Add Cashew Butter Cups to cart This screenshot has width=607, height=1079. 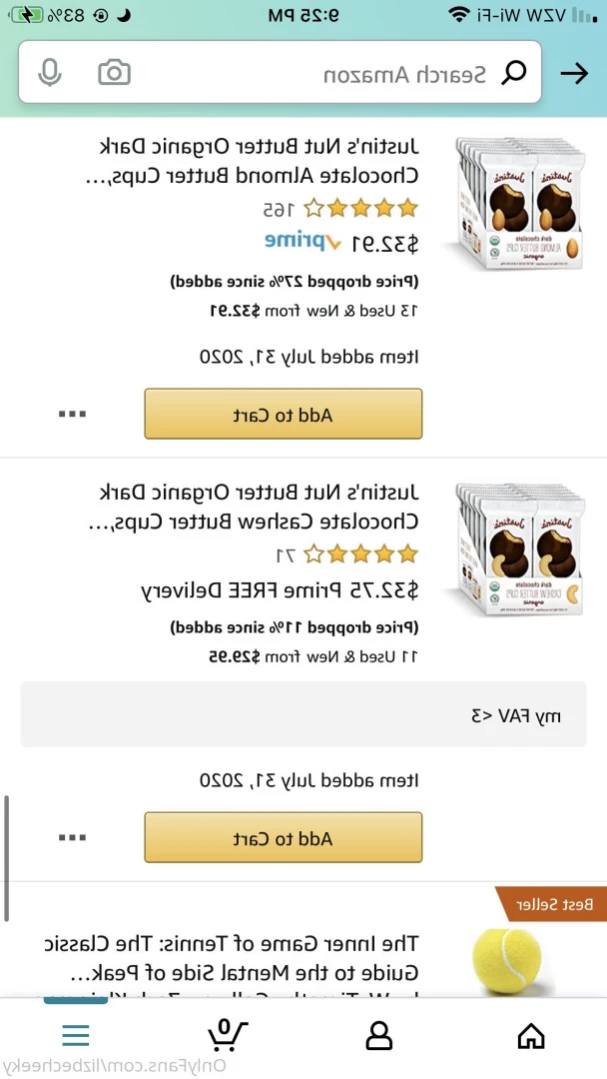(x=283, y=838)
